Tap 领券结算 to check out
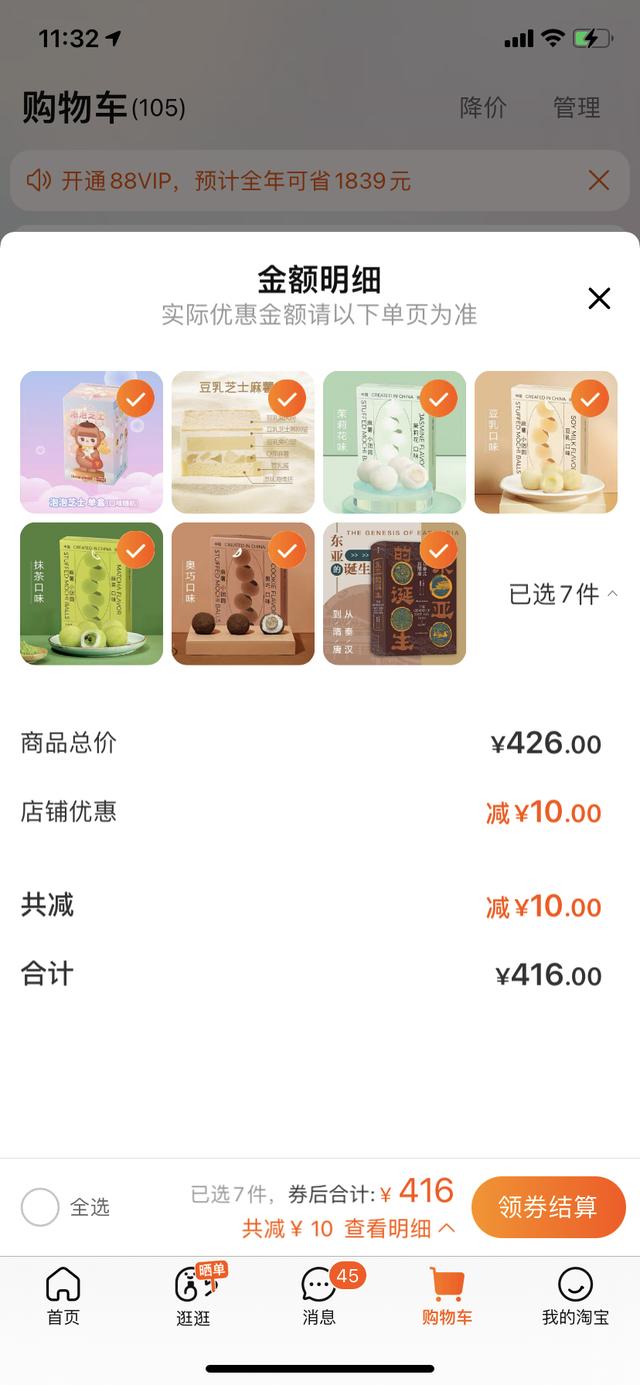640x1385 pixels. click(x=548, y=1207)
